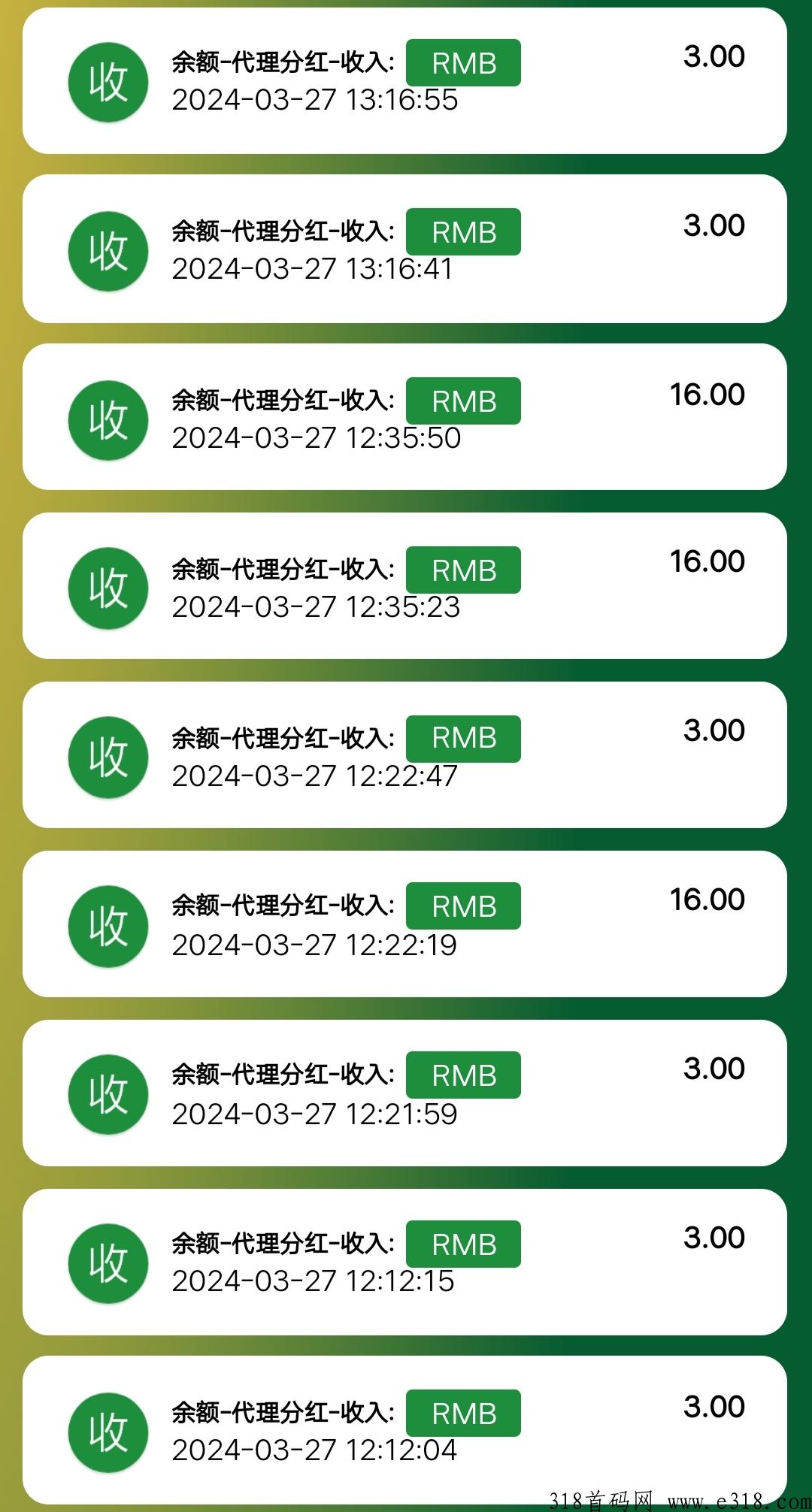View the record timed 12:12:04
The height and width of the screenshot is (1512, 812).
tap(404, 1430)
